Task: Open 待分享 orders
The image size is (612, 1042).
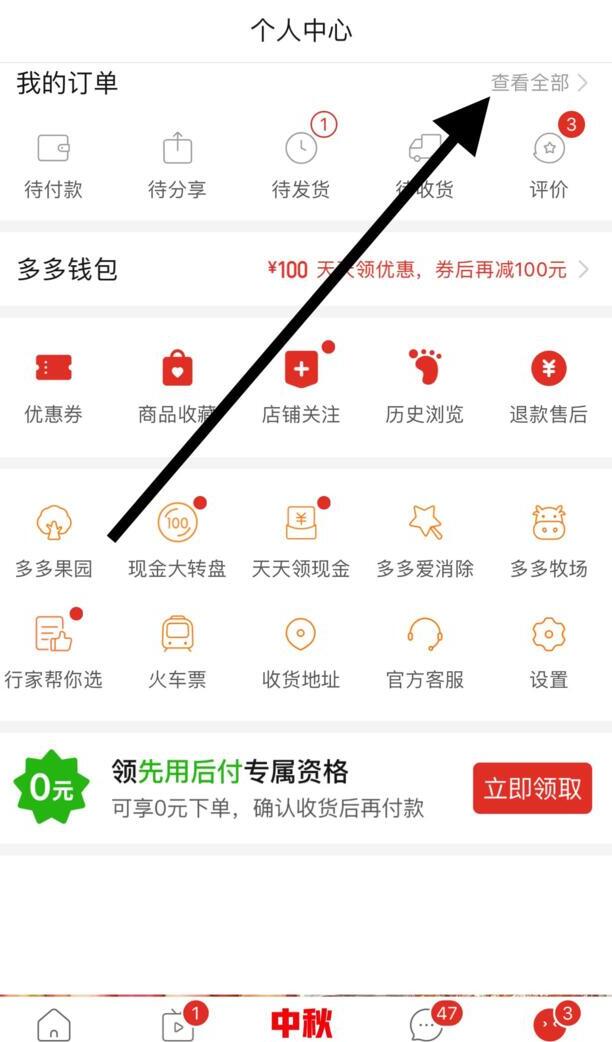Action: (x=177, y=166)
